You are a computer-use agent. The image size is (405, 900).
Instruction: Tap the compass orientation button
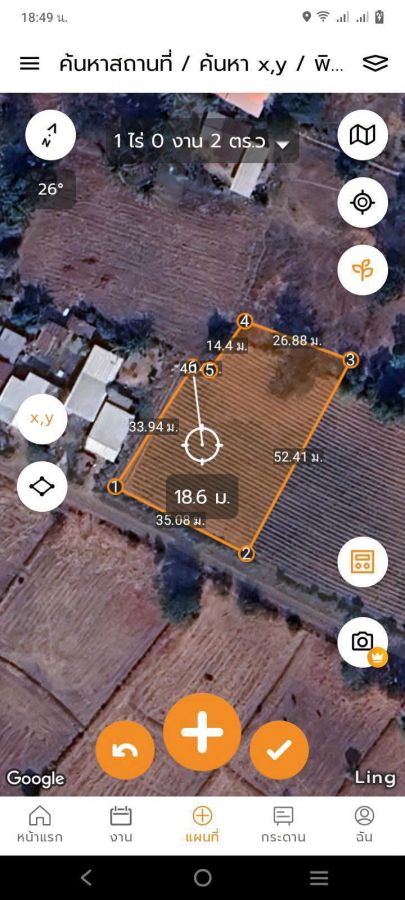[50, 135]
